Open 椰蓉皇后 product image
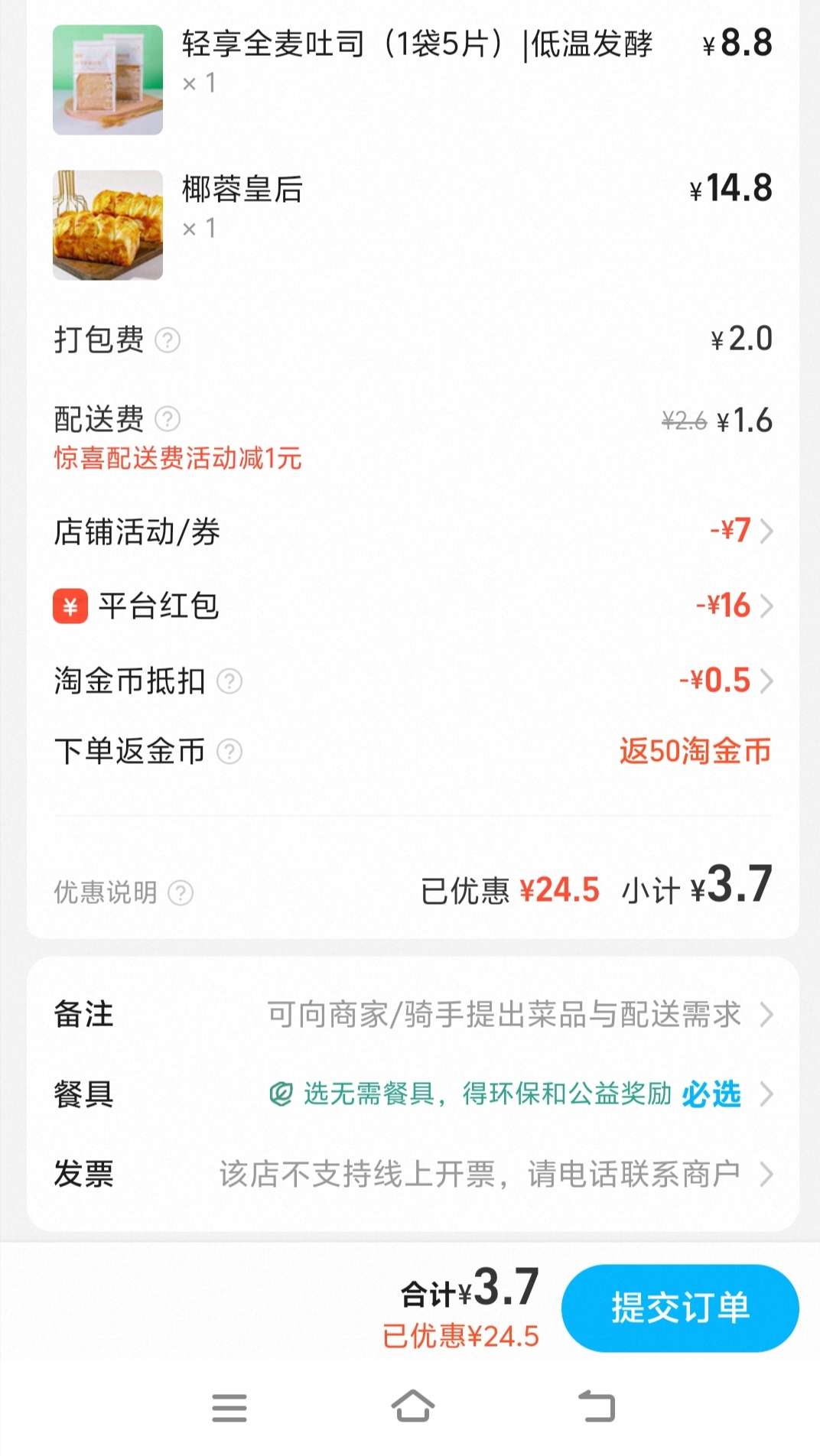This screenshot has width=820, height=1456. pos(108,225)
